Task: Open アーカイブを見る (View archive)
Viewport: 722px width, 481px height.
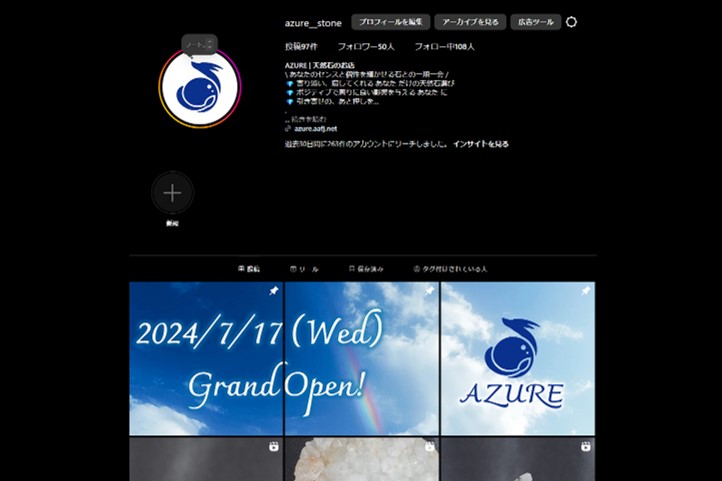Action: (x=469, y=22)
